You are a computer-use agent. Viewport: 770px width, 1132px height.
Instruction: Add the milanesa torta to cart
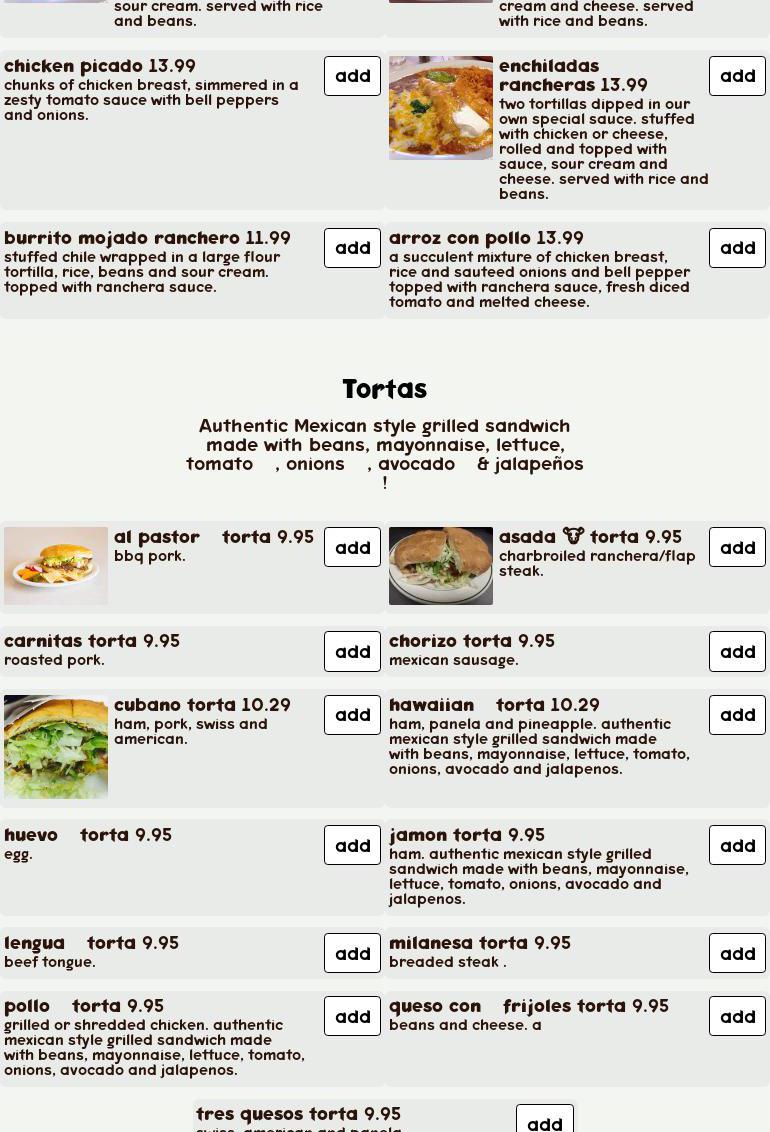(x=737, y=954)
